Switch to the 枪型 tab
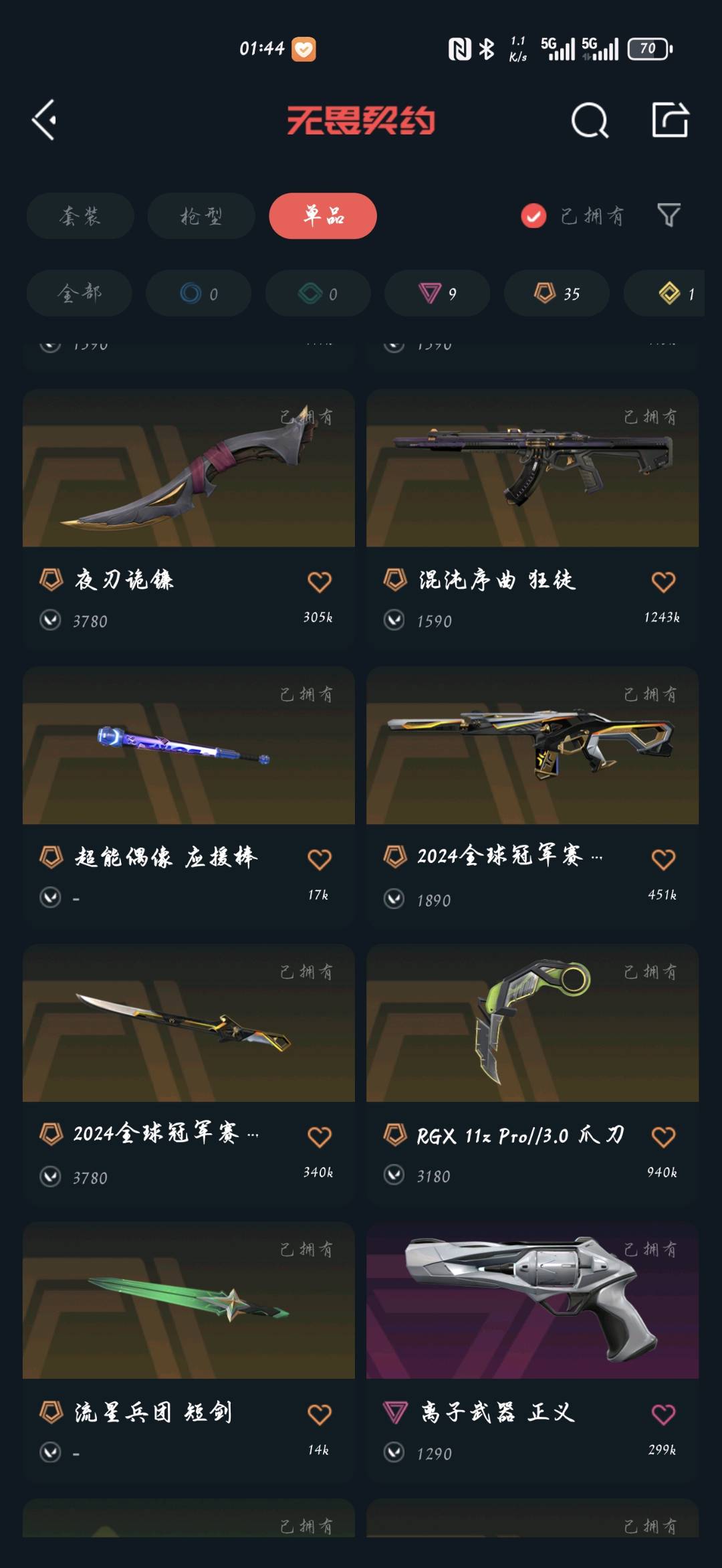Viewport: 722px width, 1568px height. pyautogui.click(x=201, y=216)
